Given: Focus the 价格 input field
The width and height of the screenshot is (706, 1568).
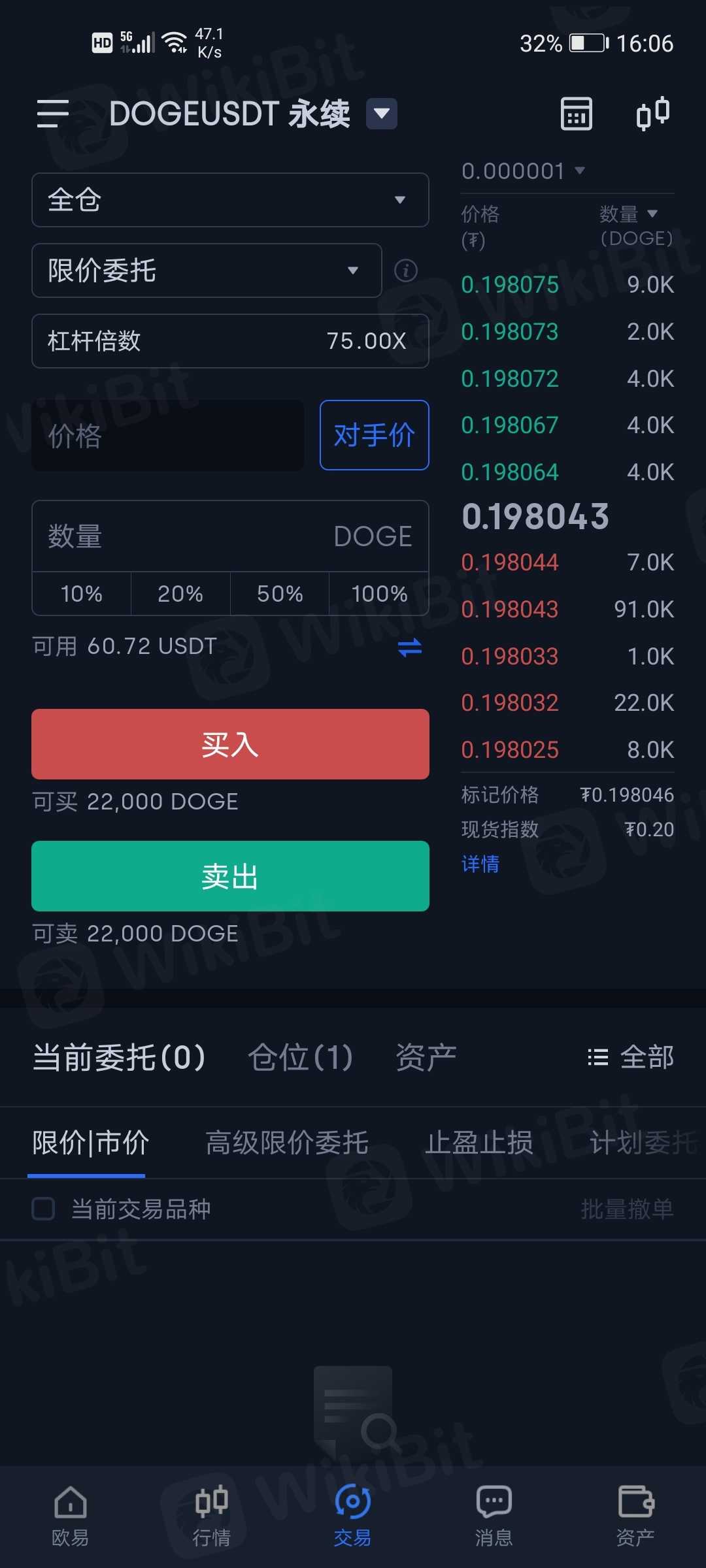Looking at the screenshot, I should pyautogui.click(x=167, y=436).
